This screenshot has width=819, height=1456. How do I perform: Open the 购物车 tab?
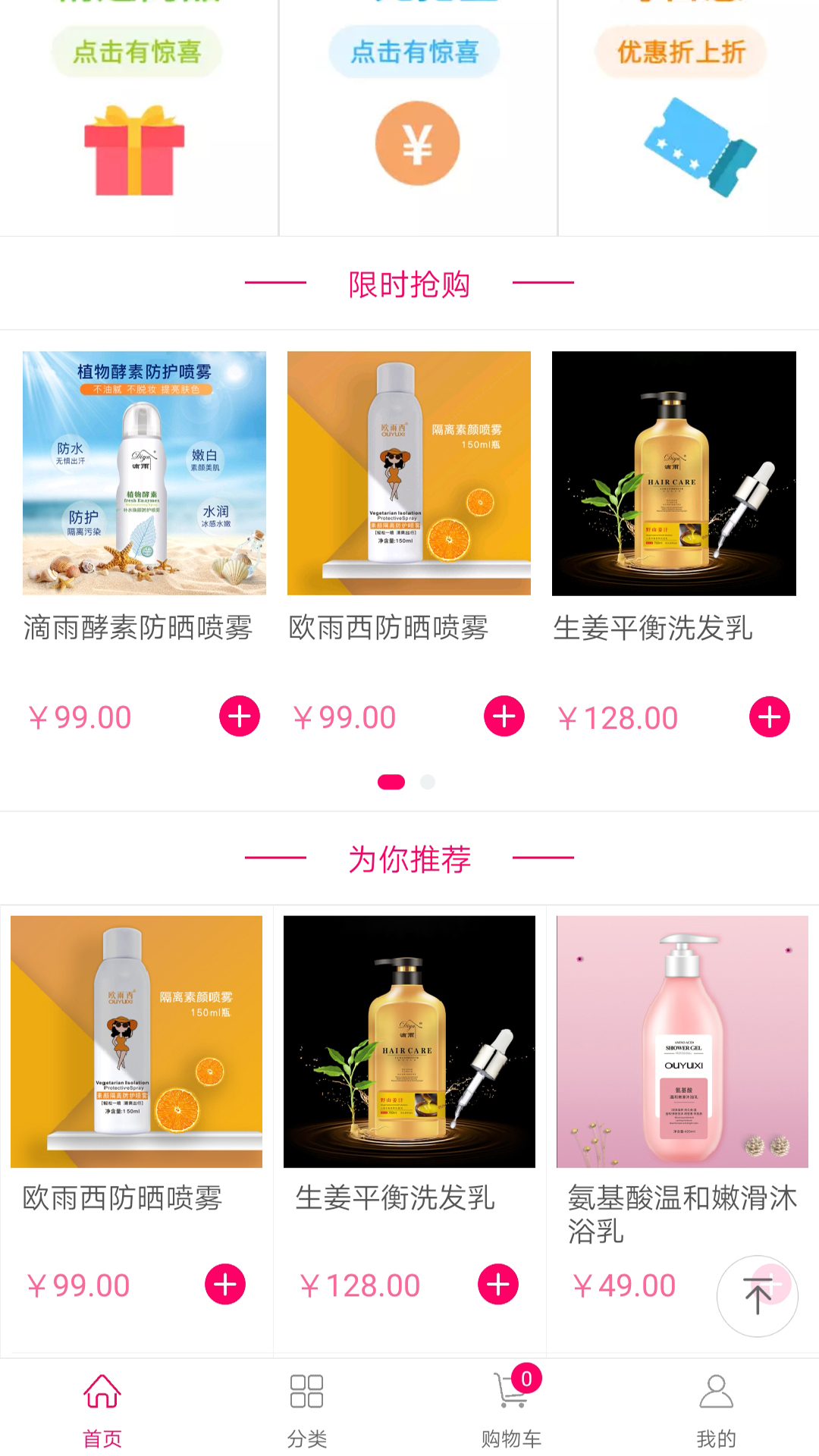pos(512,1407)
